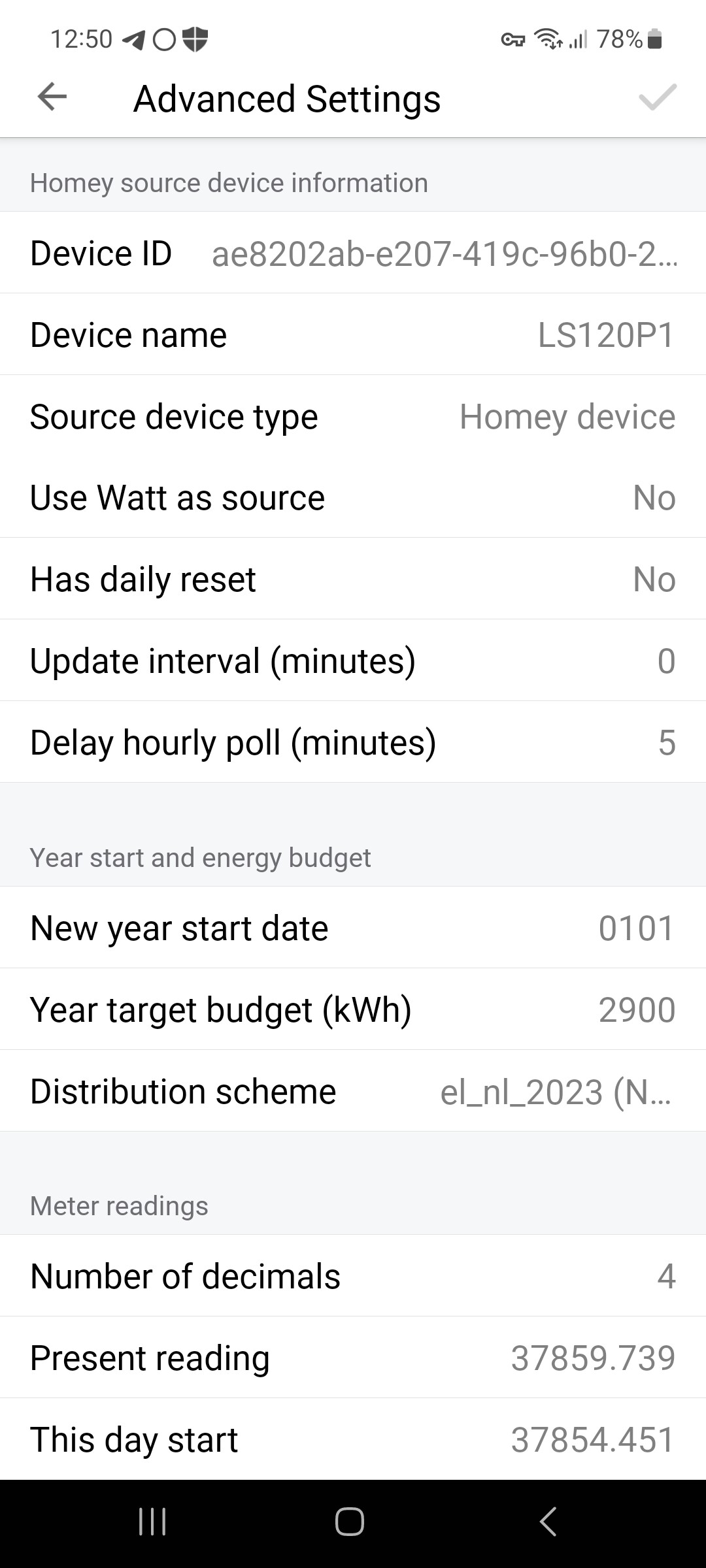706x1568 pixels.
Task: Edit the Device name field
Action: coord(353,335)
